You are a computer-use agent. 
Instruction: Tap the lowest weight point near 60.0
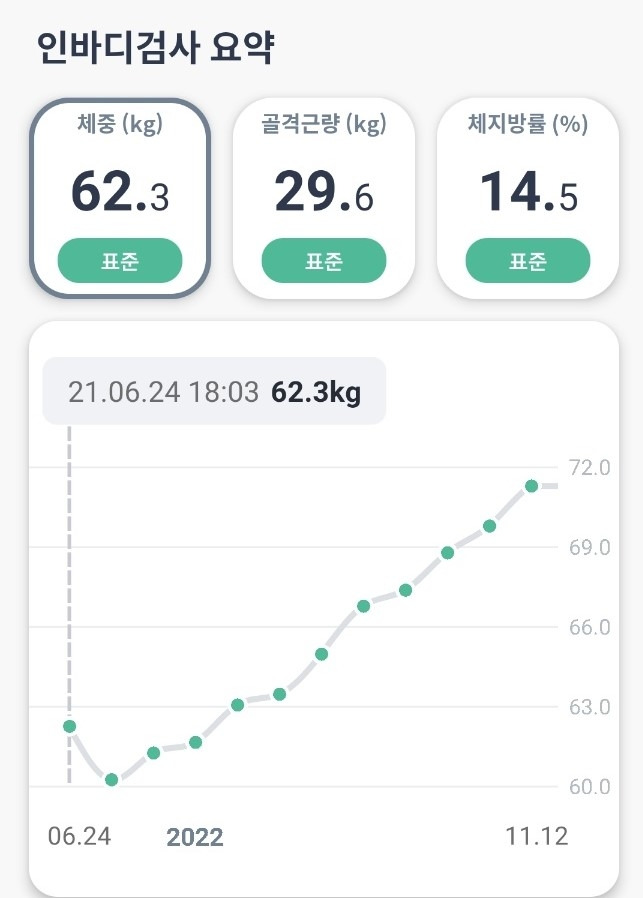pos(112,779)
